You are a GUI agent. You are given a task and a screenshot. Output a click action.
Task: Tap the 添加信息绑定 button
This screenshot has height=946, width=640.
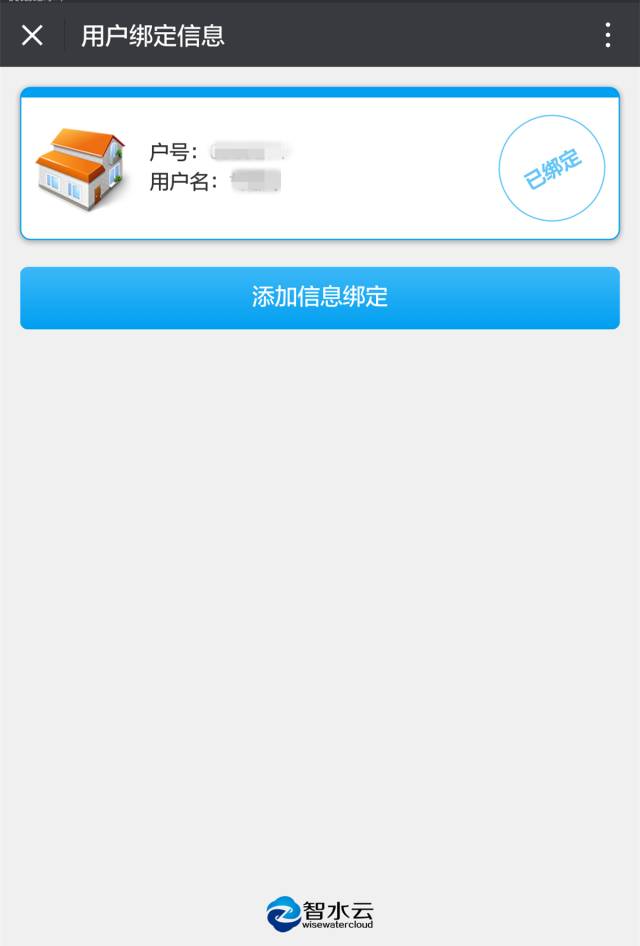tap(320, 297)
